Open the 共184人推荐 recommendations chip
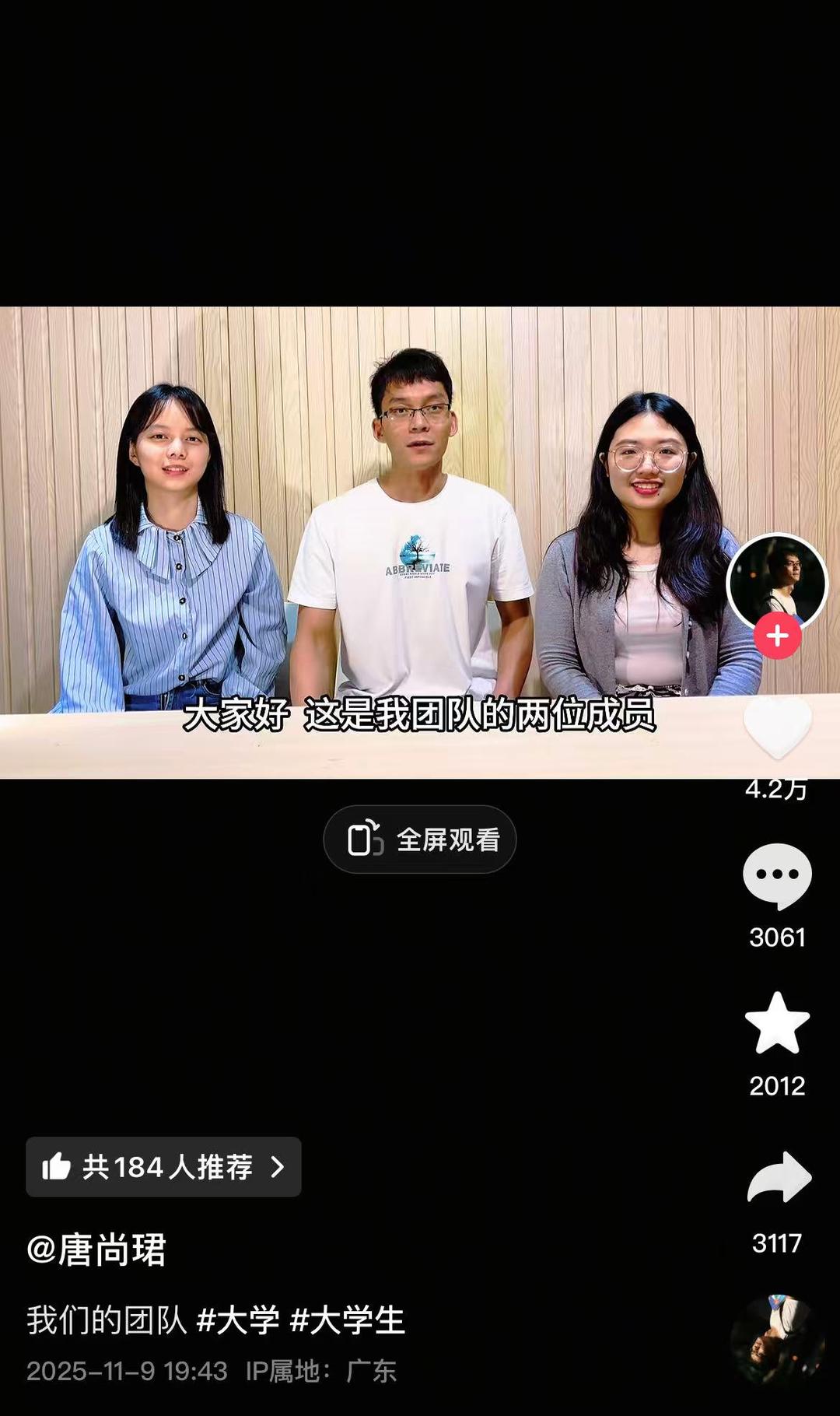840x1416 pixels. [163, 1166]
